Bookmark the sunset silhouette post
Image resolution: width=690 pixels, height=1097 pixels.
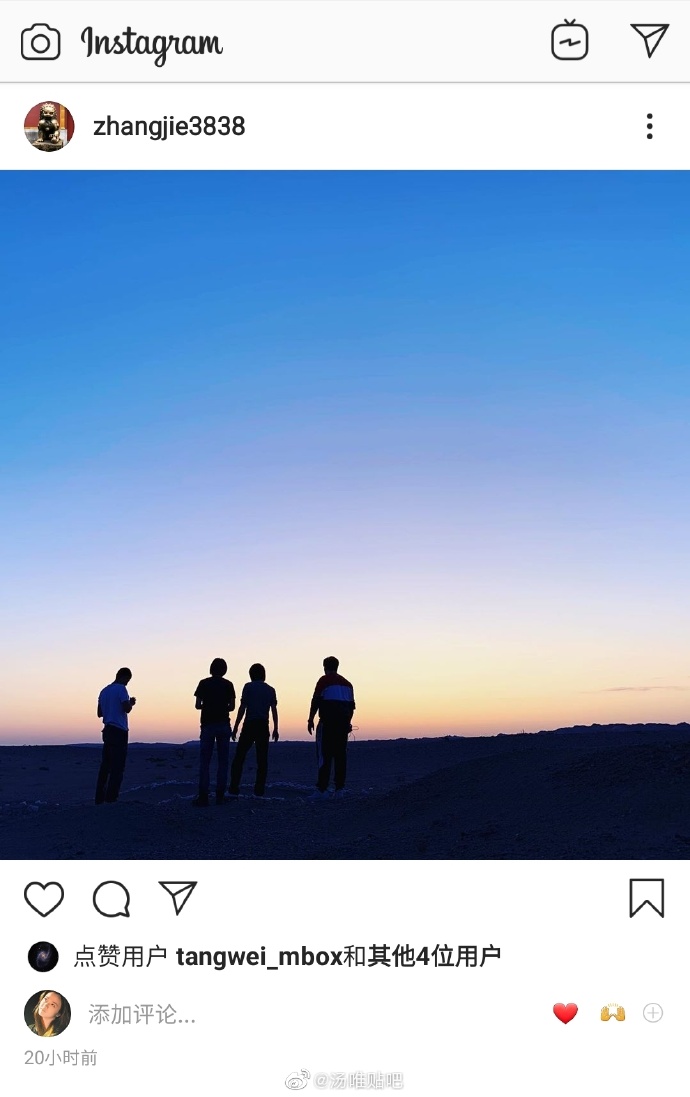(646, 897)
